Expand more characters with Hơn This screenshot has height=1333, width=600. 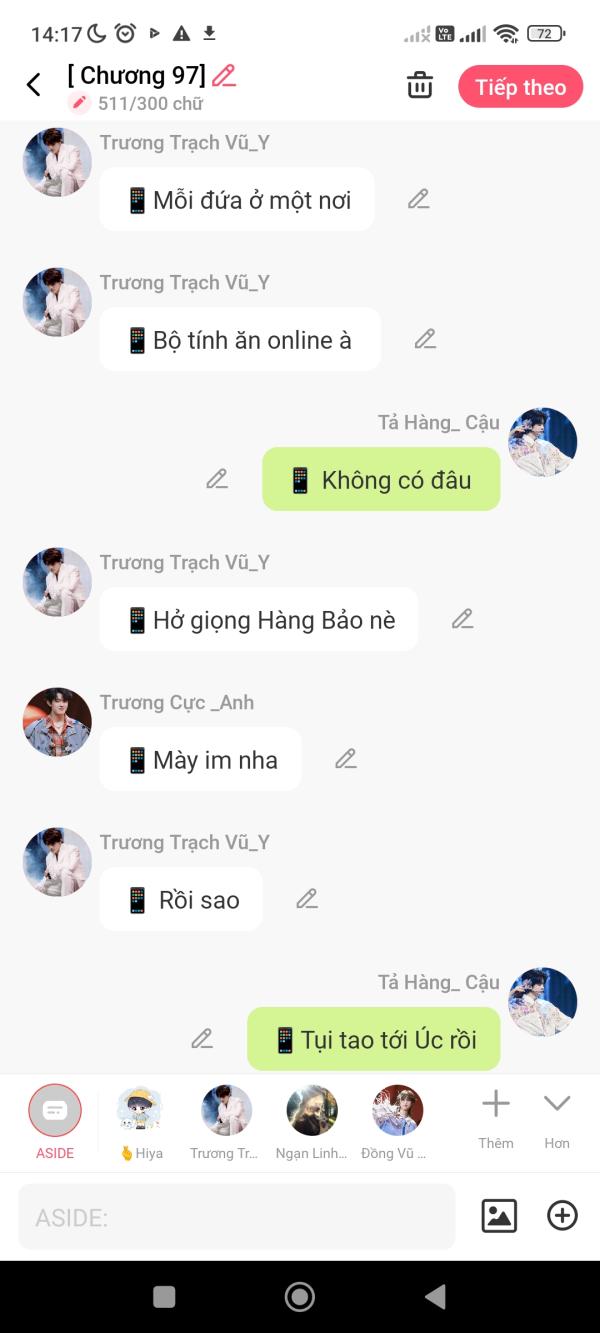coord(557,1119)
